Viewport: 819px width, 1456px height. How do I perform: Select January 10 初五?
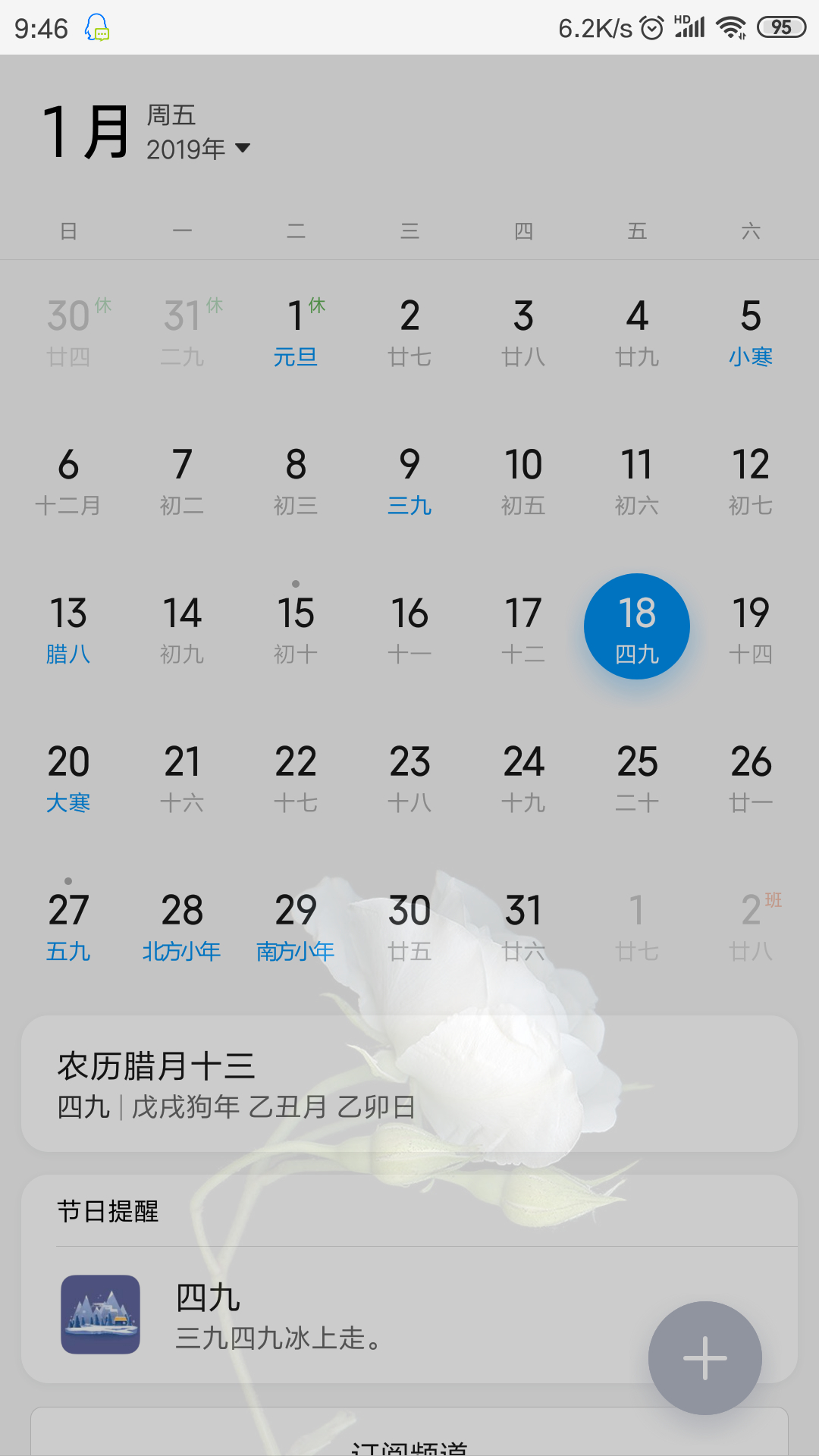(523, 481)
